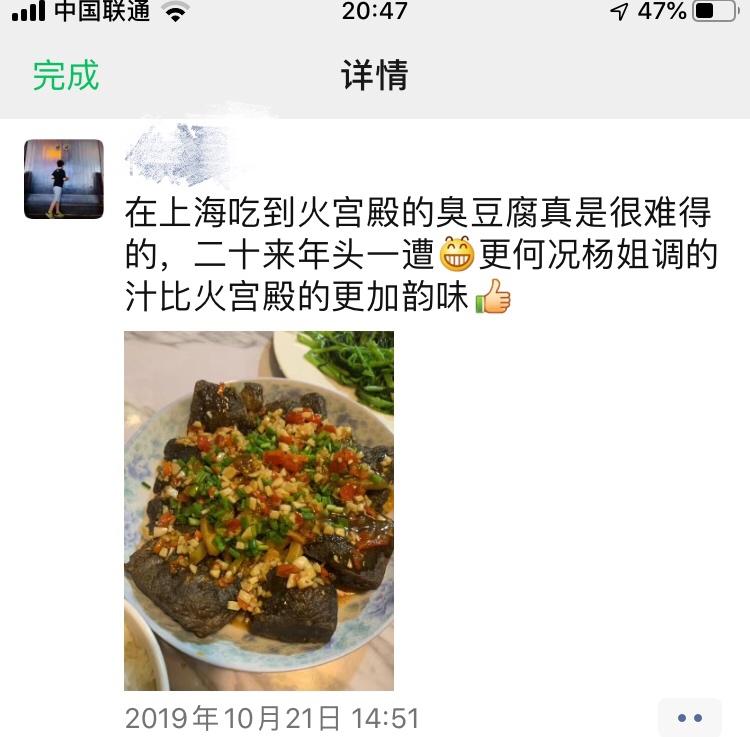View the stinky tofu photo full screen
This screenshot has height=737, width=750.
pos(259,510)
